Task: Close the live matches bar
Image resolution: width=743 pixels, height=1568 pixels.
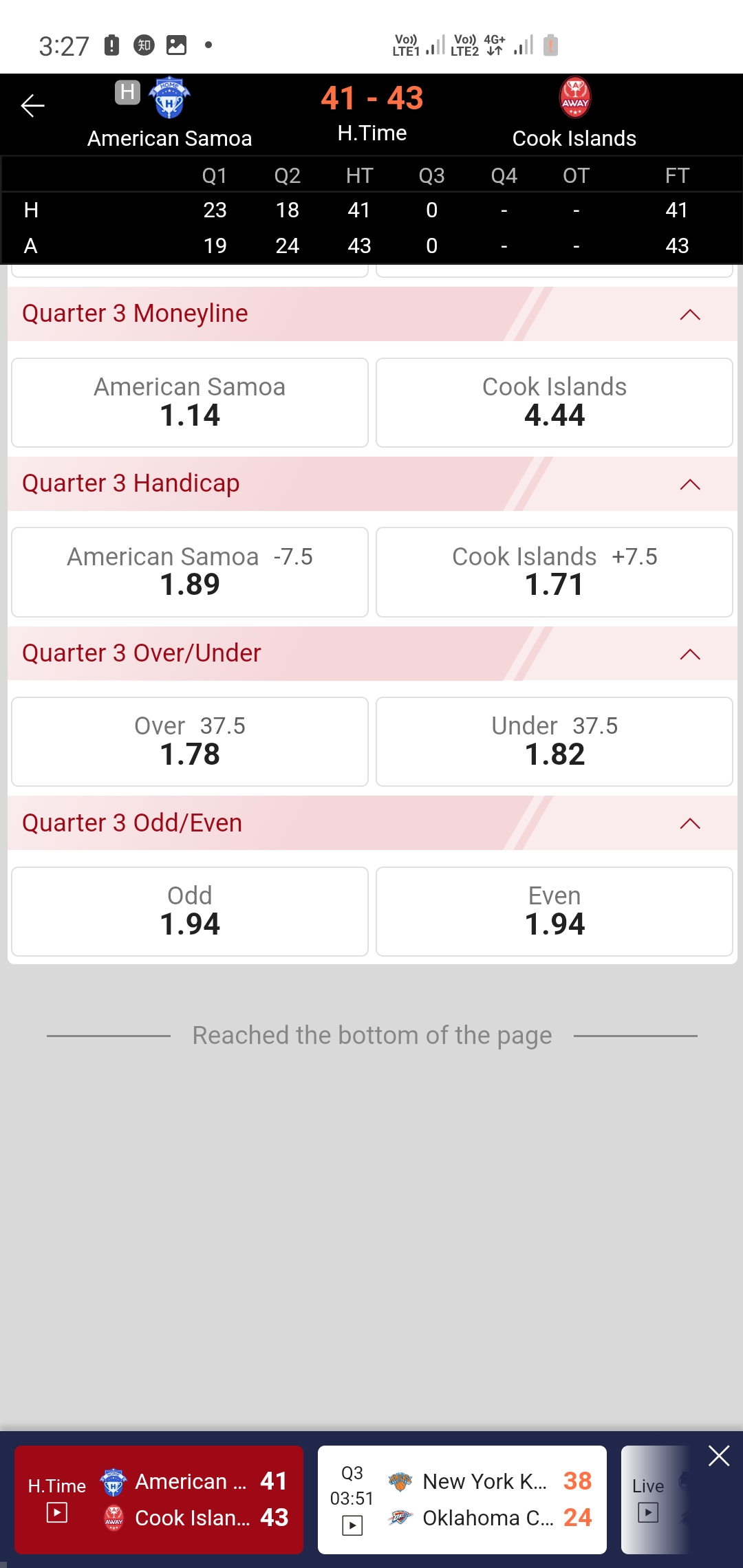Action: (x=719, y=1456)
